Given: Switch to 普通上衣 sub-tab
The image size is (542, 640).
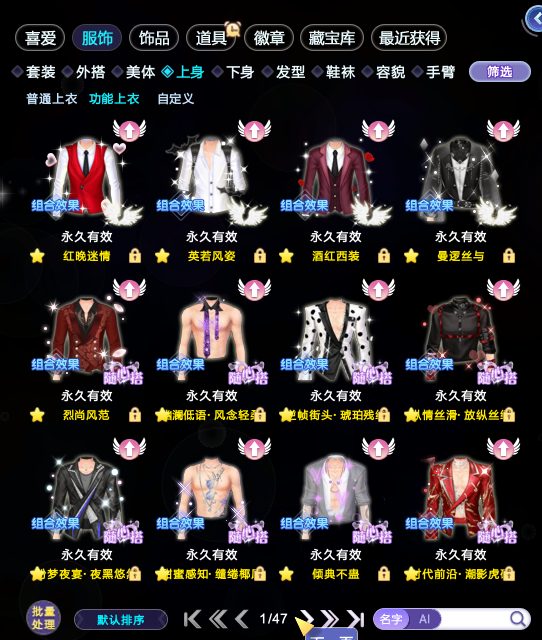Looking at the screenshot, I should 51,99.
